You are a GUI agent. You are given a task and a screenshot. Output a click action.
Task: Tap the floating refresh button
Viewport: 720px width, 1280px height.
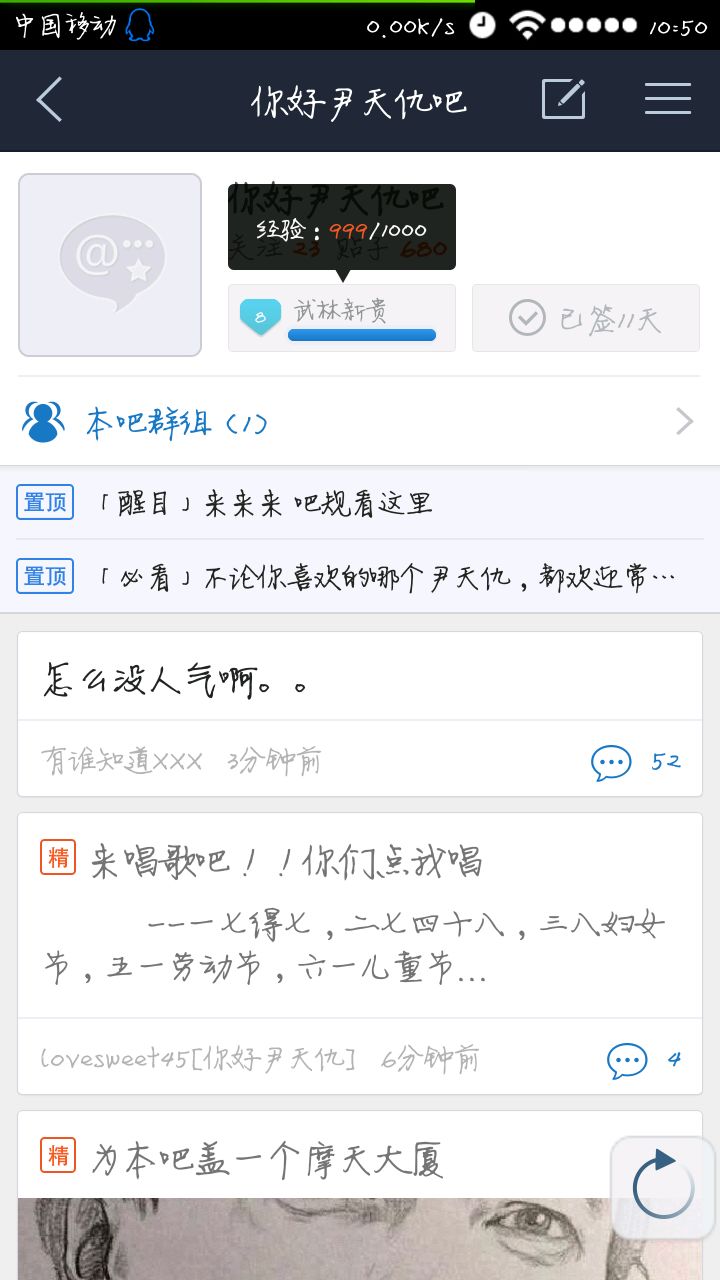[x=662, y=1188]
